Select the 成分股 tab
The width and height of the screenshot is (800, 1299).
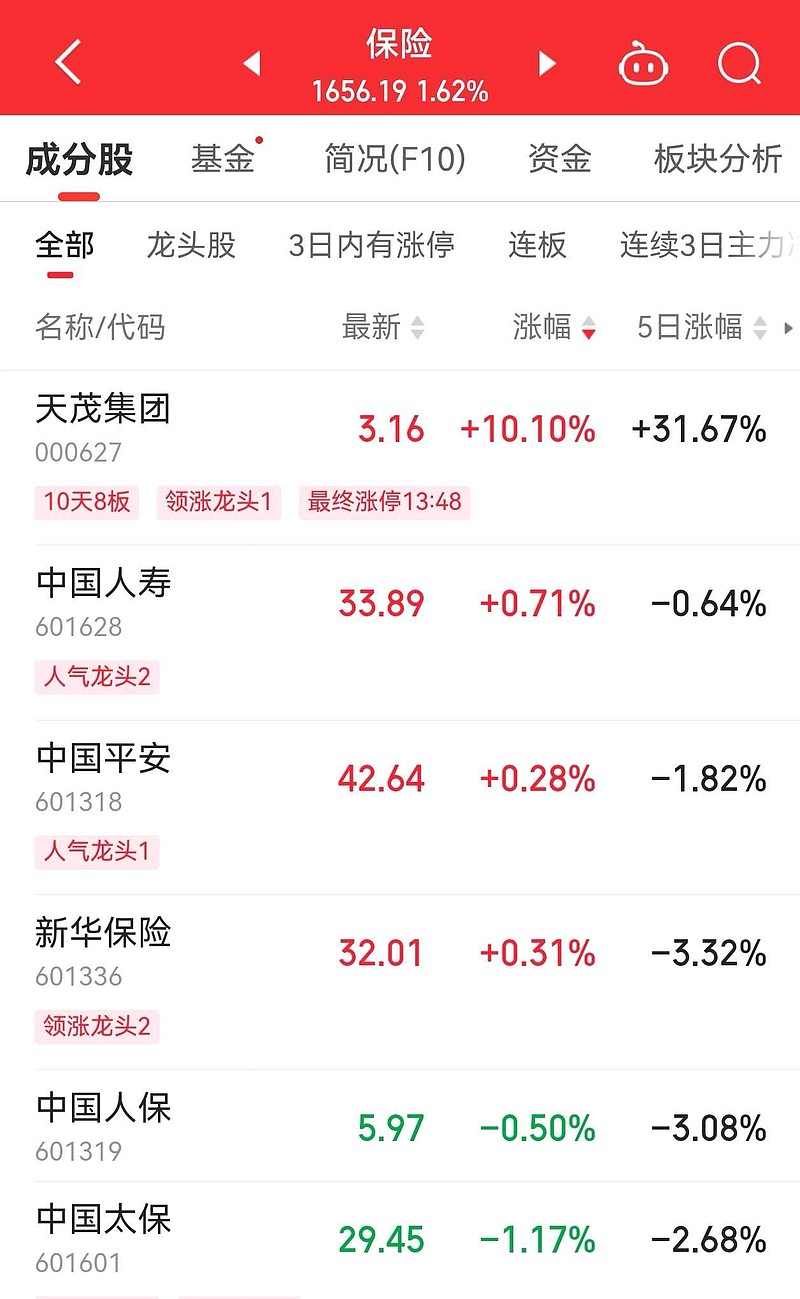tap(79, 159)
